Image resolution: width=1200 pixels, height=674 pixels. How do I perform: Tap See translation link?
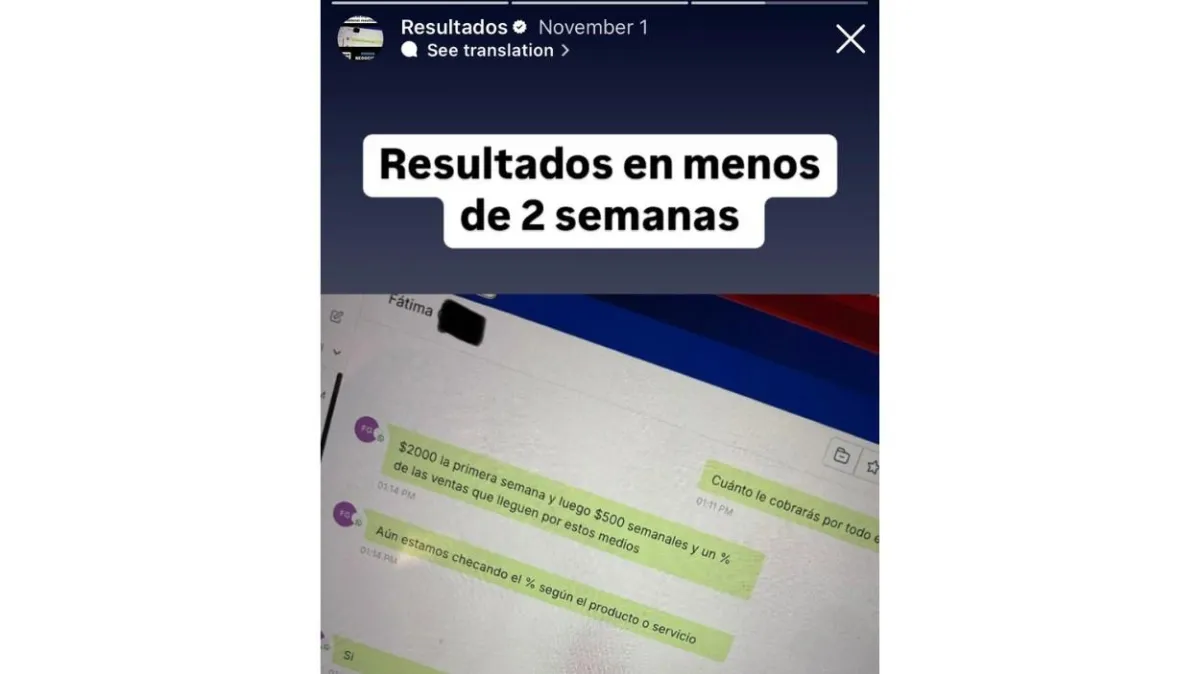(x=490, y=50)
